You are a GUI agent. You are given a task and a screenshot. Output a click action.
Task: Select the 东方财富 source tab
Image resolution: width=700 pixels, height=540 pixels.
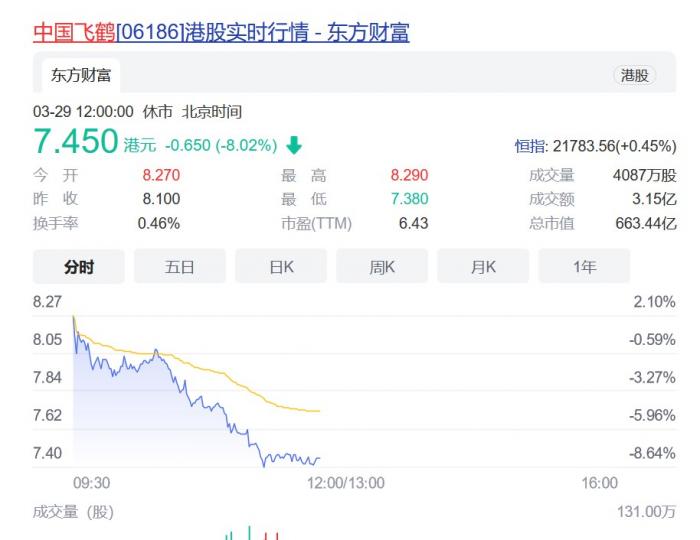click(81, 75)
